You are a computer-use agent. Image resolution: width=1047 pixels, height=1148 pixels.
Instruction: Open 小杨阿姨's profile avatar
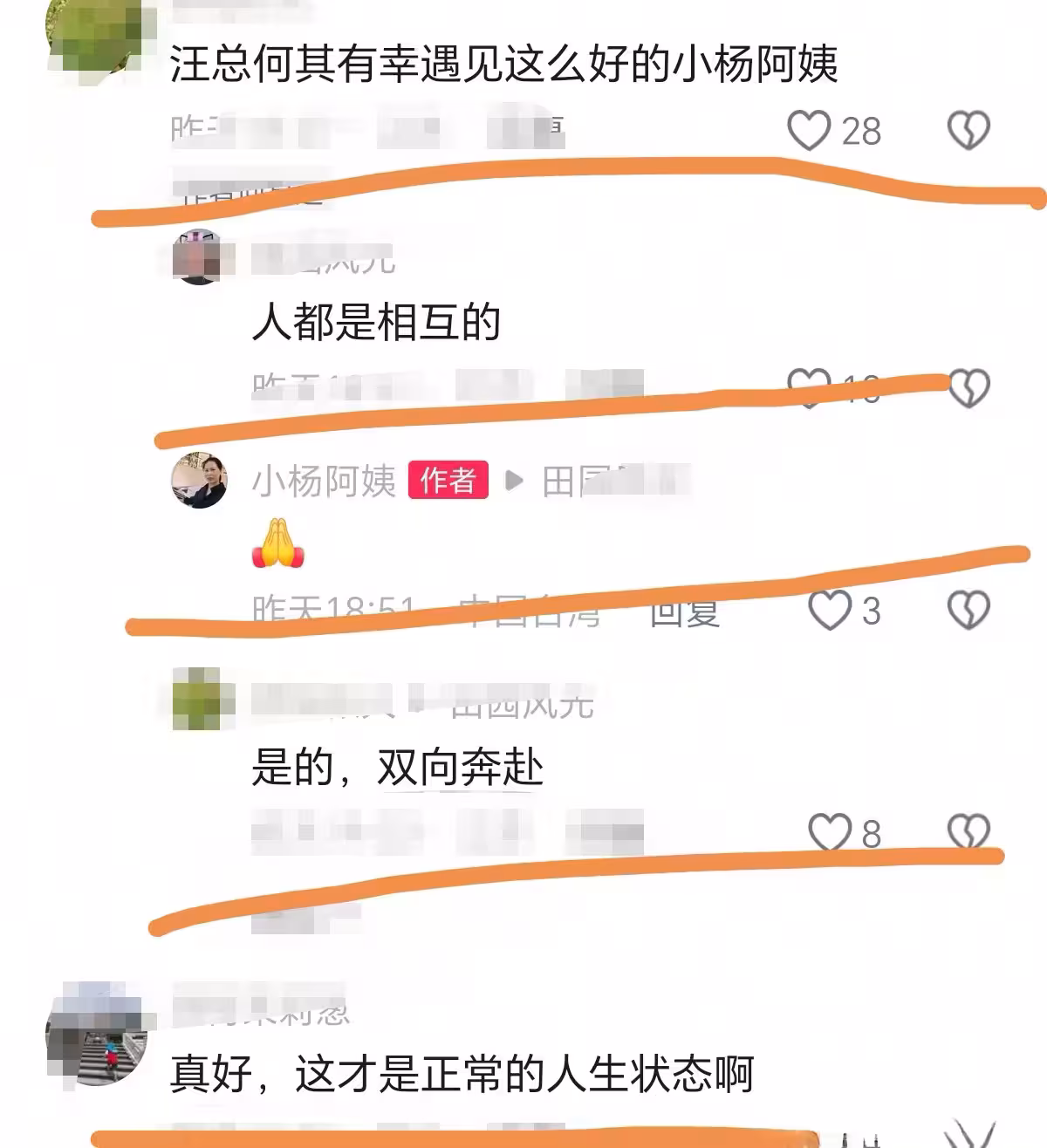tap(199, 481)
